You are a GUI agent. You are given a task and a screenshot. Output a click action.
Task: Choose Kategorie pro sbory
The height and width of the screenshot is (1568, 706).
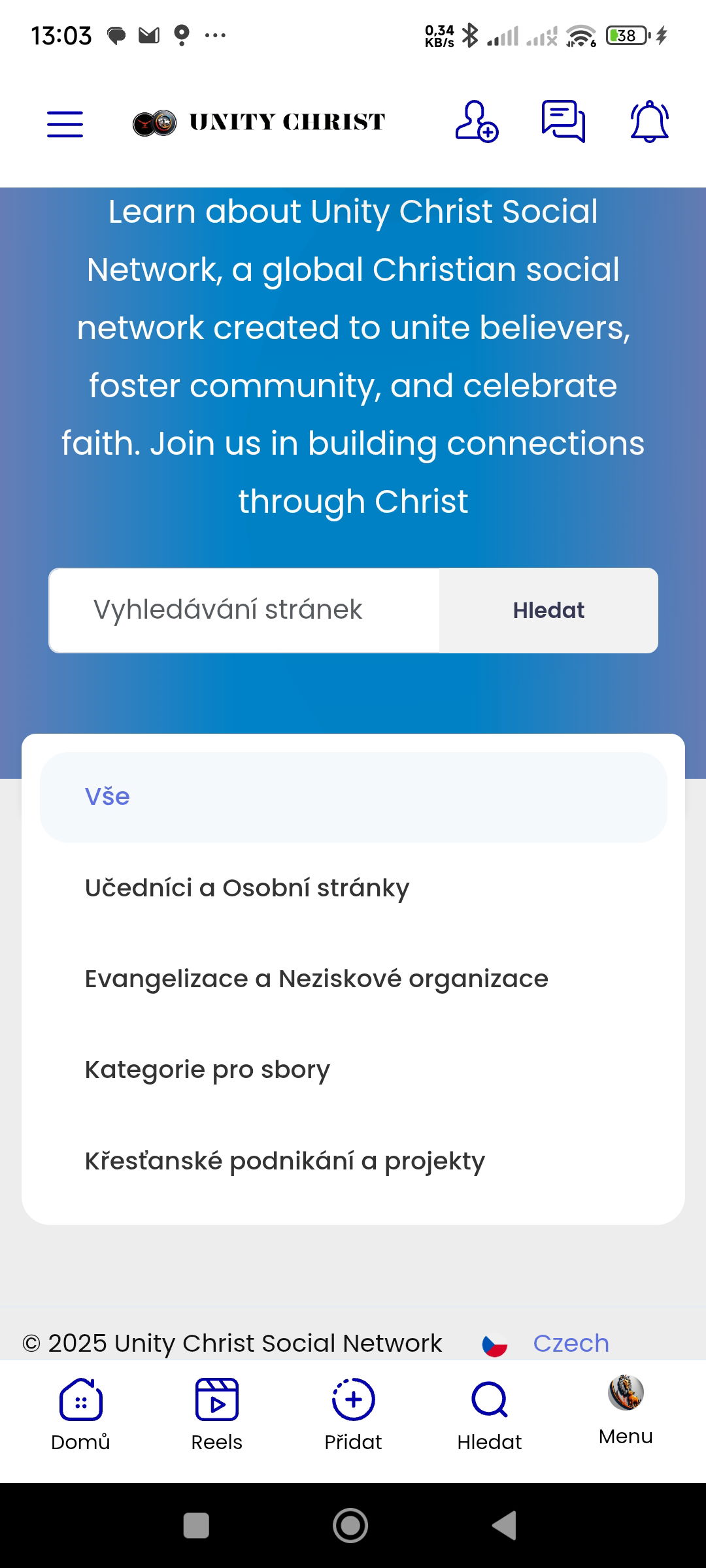(x=207, y=1070)
